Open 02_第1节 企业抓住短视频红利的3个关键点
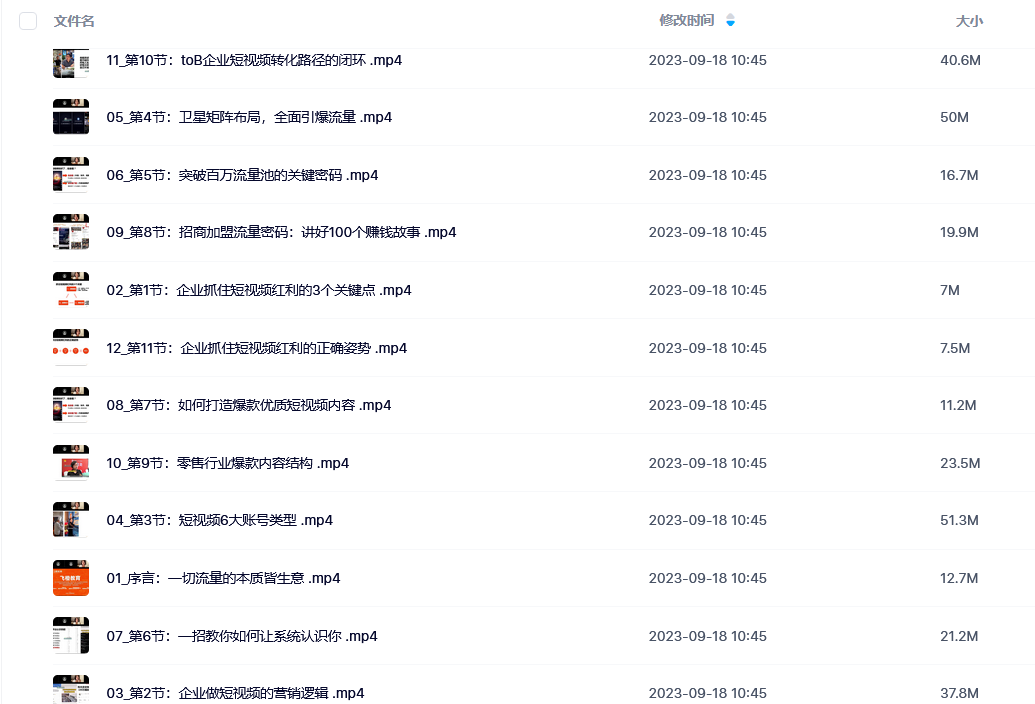Screen dimensions: 1035x704 coord(259,290)
